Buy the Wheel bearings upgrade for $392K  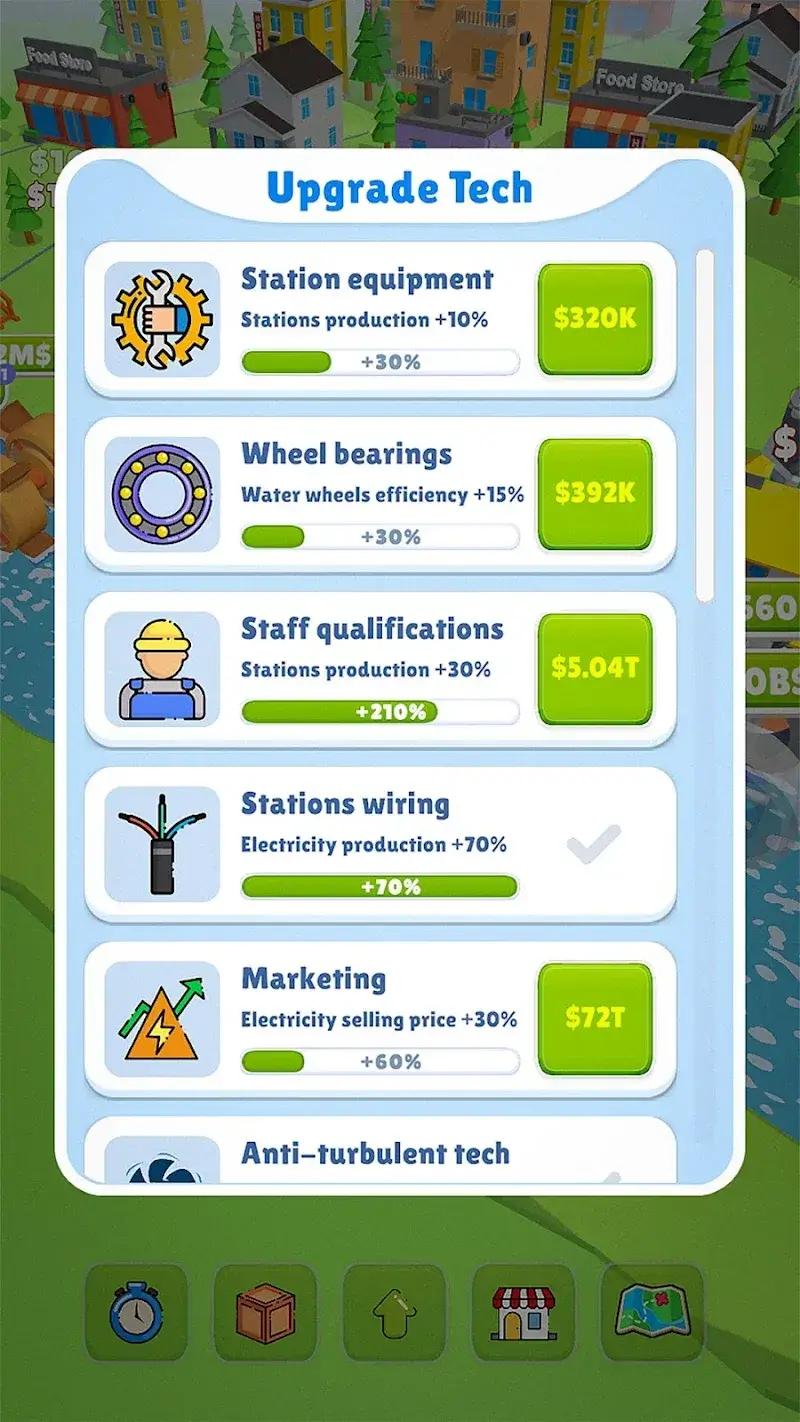click(x=594, y=494)
